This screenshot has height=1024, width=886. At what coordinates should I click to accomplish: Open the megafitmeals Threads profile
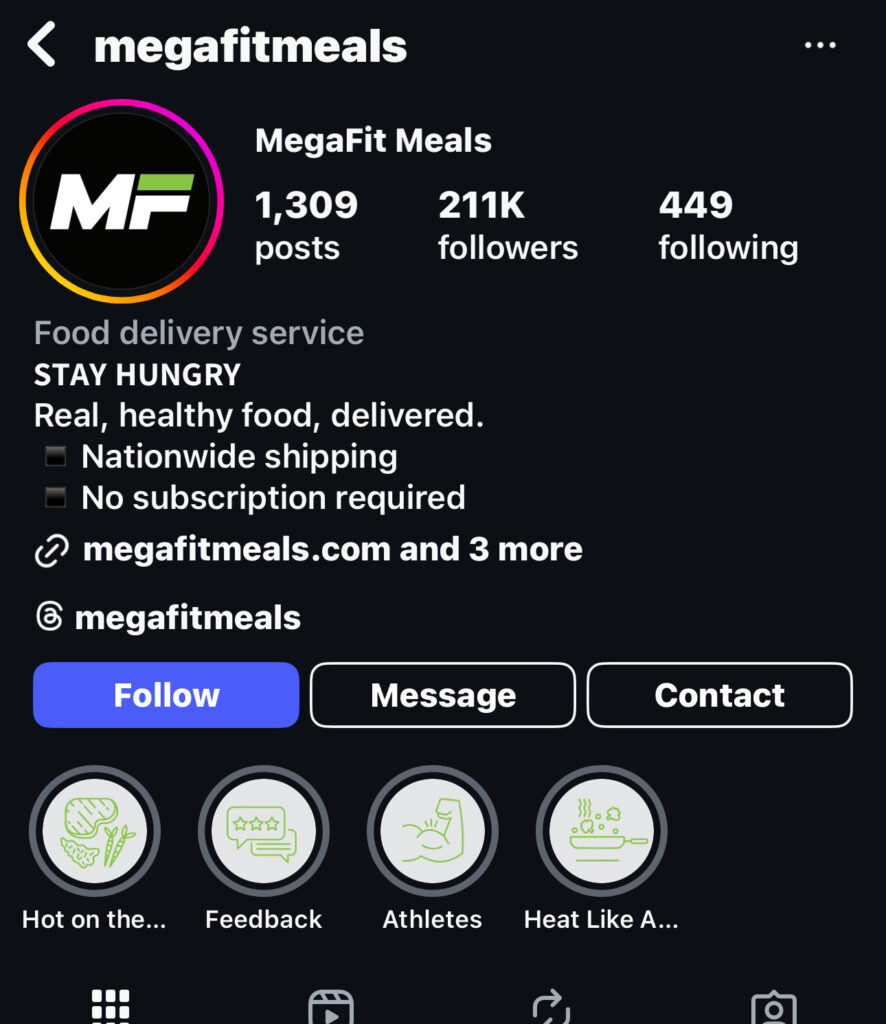(187, 618)
